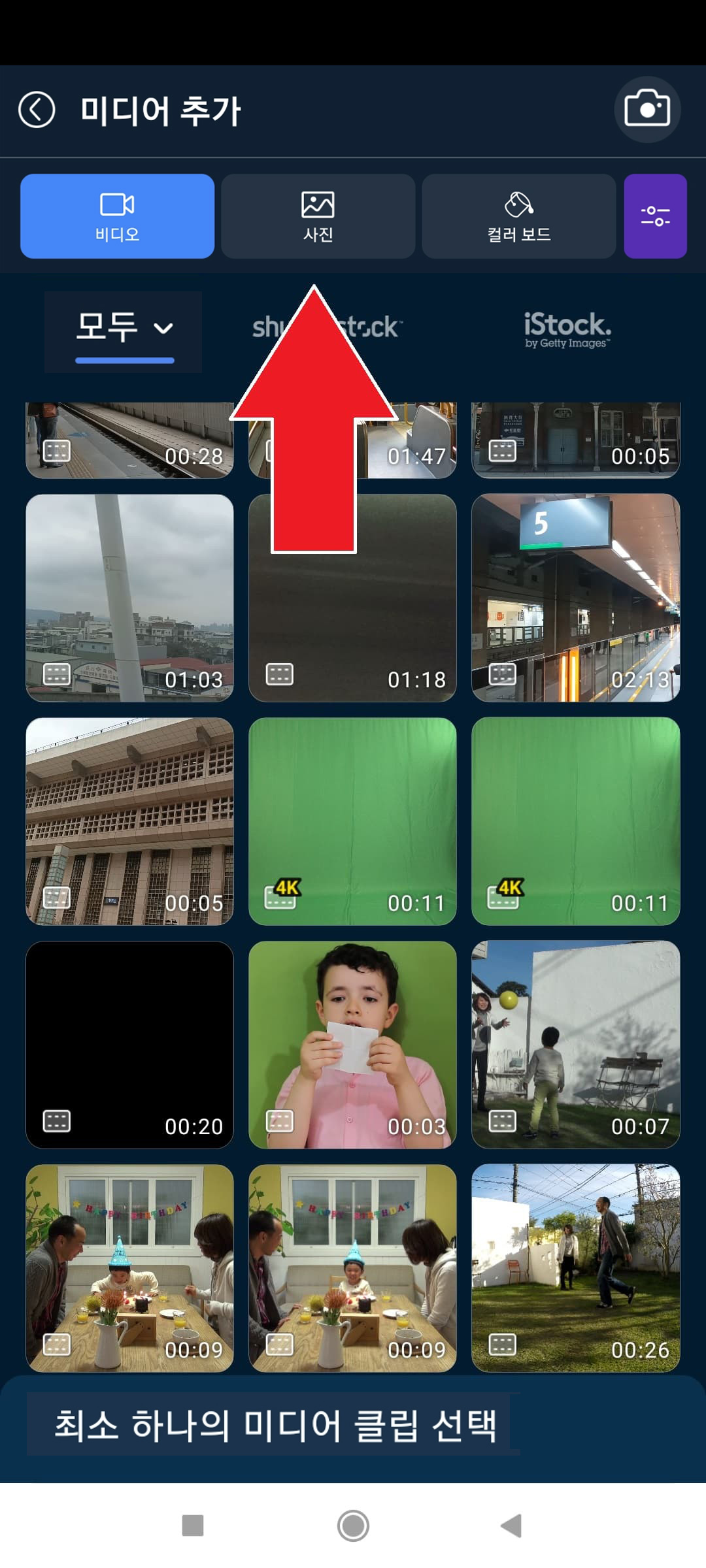Switch to the 컬러 보드 tab
Image resolution: width=706 pixels, height=1568 pixels.
pos(518,216)
